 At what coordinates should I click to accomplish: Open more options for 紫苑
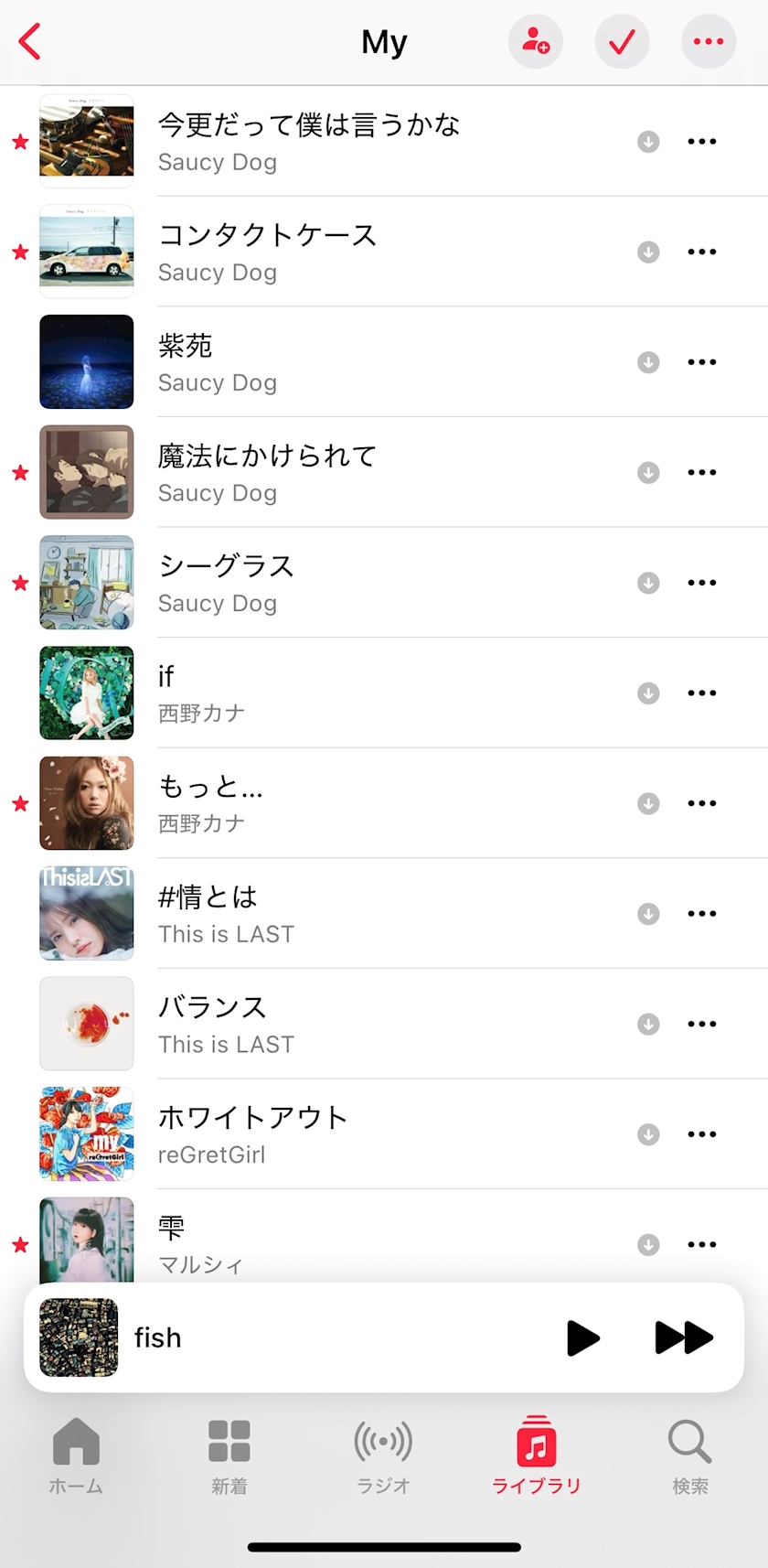(x=701, y=362)
